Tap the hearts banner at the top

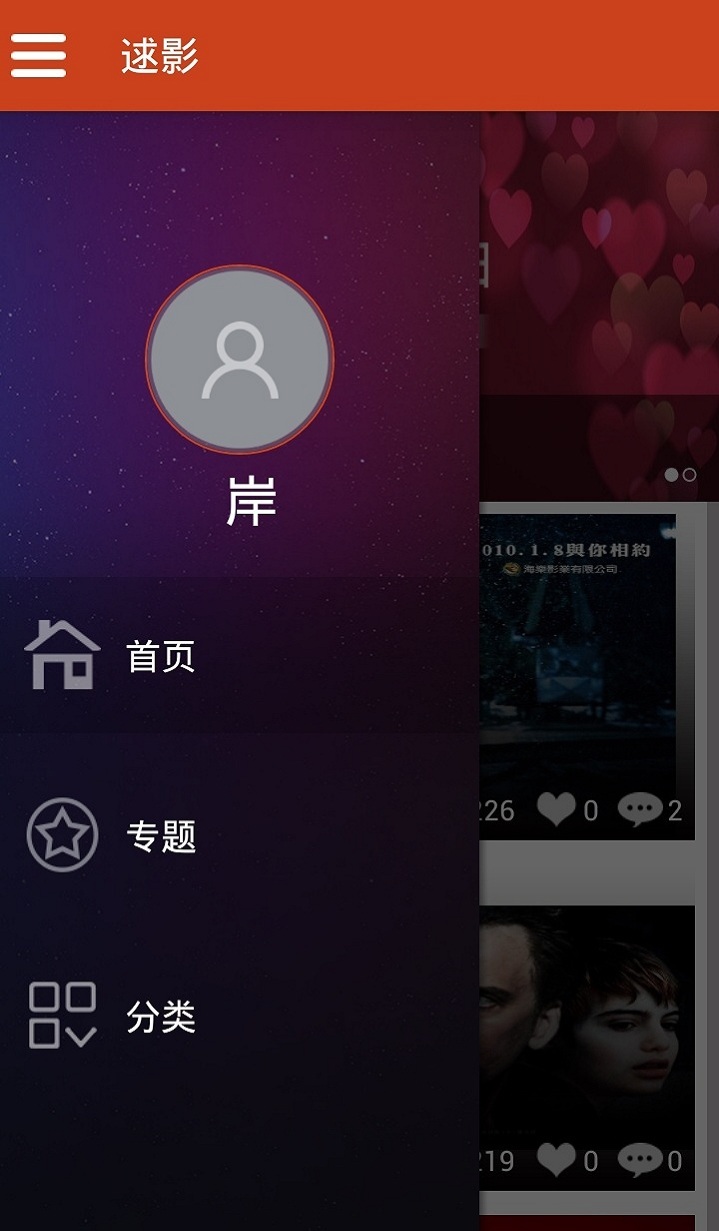[599, 305]
